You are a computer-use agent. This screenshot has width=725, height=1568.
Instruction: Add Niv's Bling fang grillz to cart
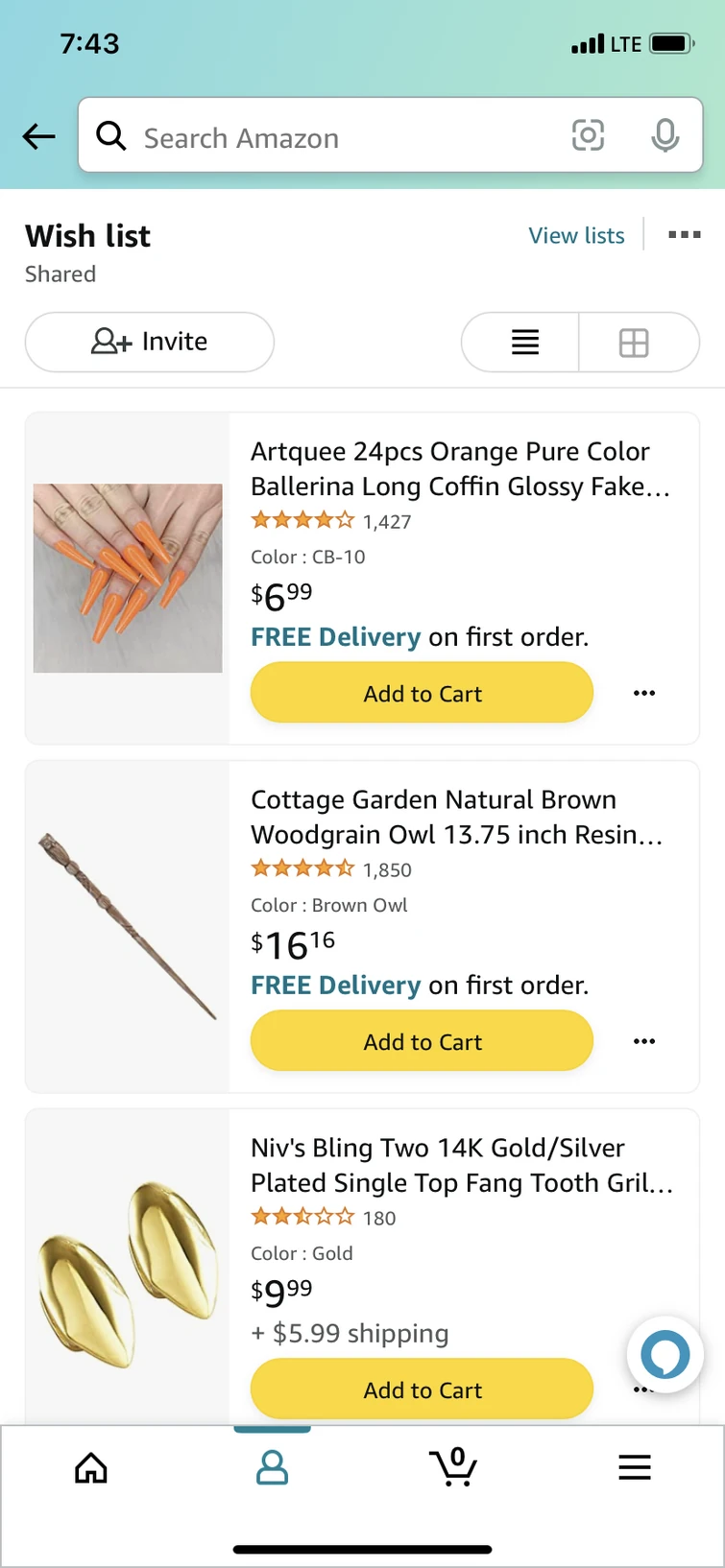pos(422,1390)
